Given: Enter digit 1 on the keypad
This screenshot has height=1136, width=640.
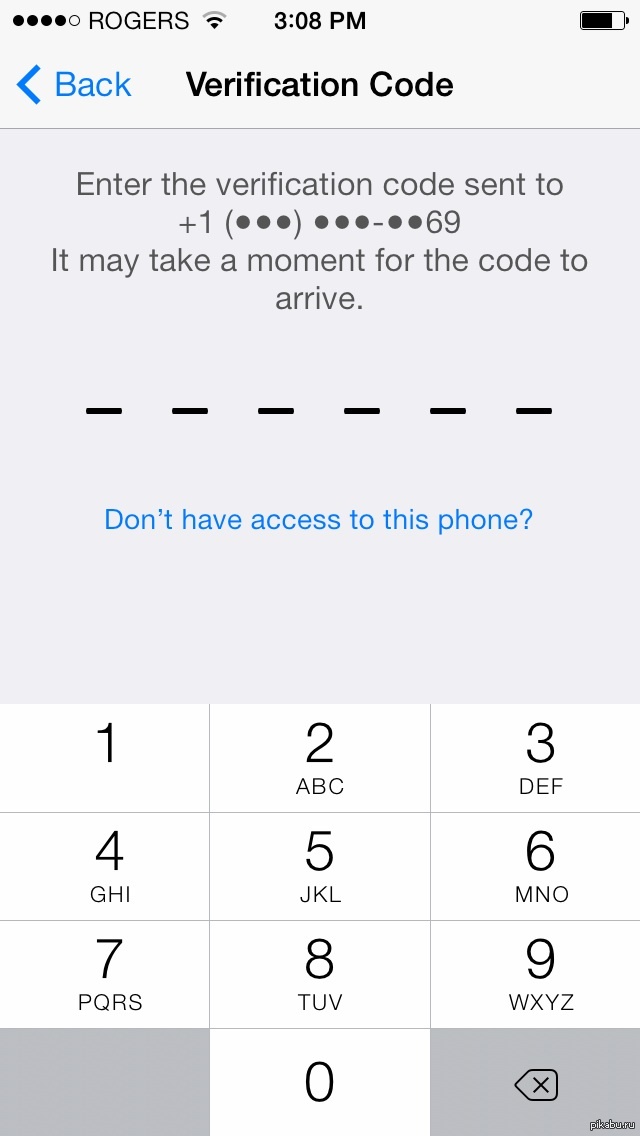Looking at the screenshot, I should pos(105,757).
